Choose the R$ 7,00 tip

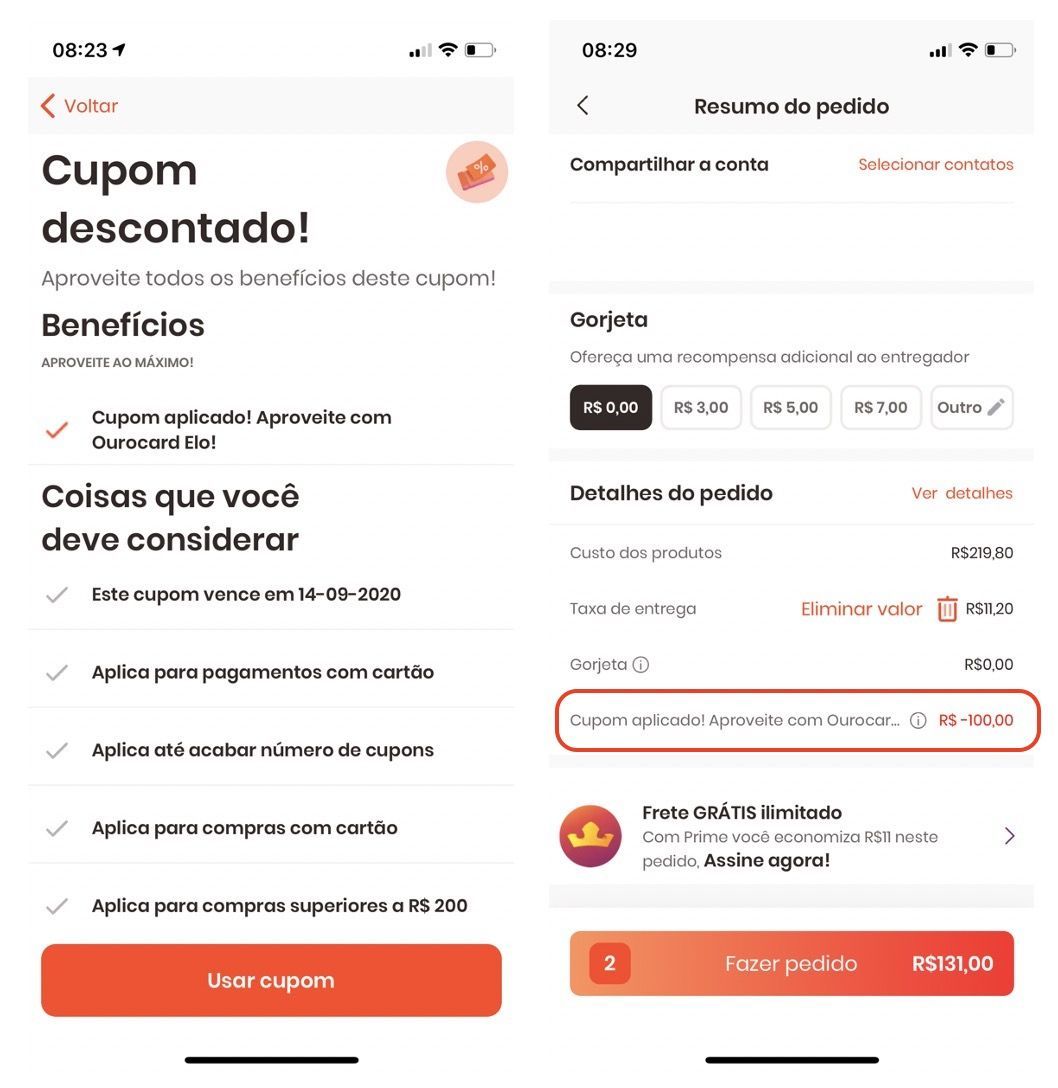coord(880,408)
